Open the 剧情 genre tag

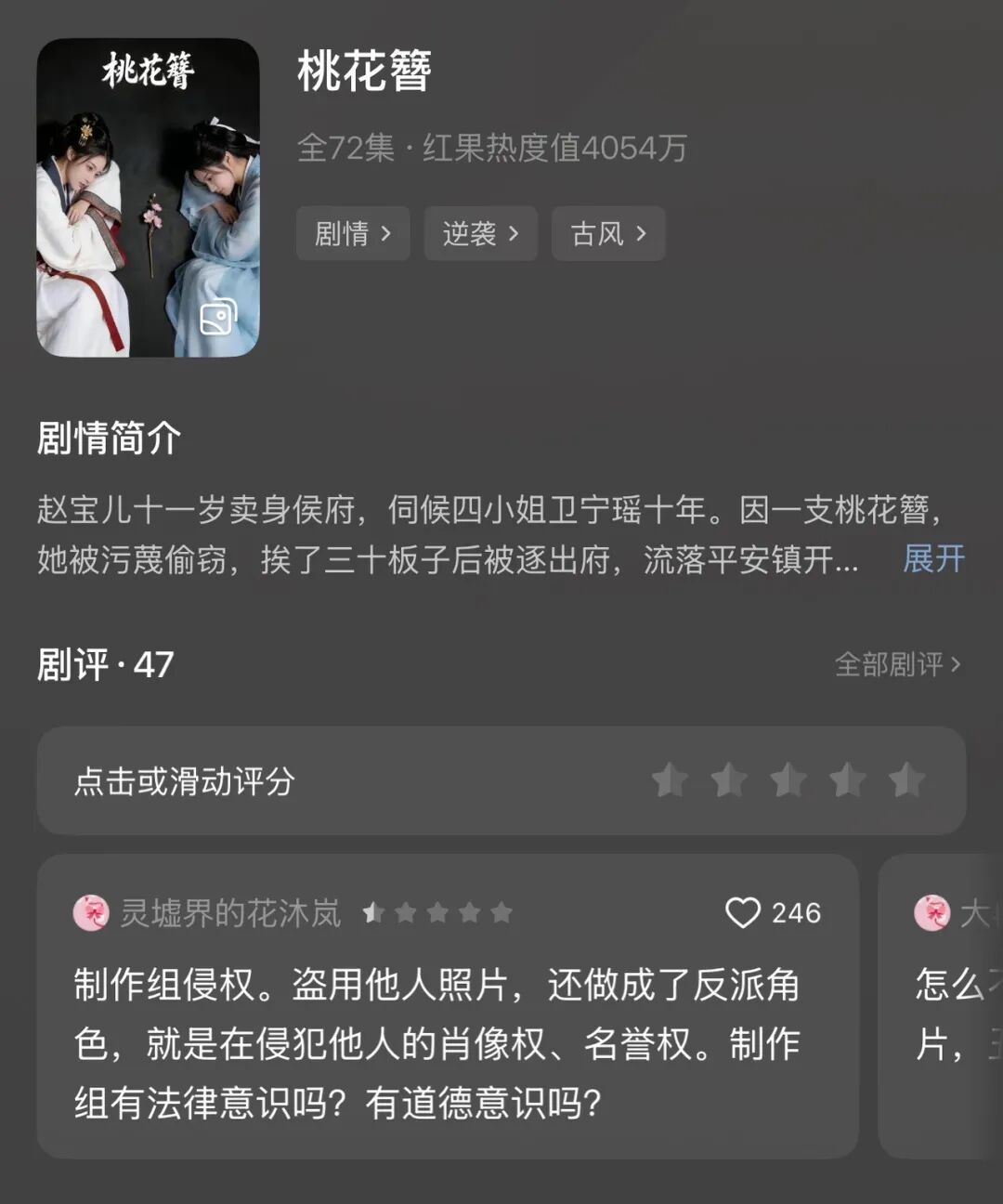[x=353, y=233]
